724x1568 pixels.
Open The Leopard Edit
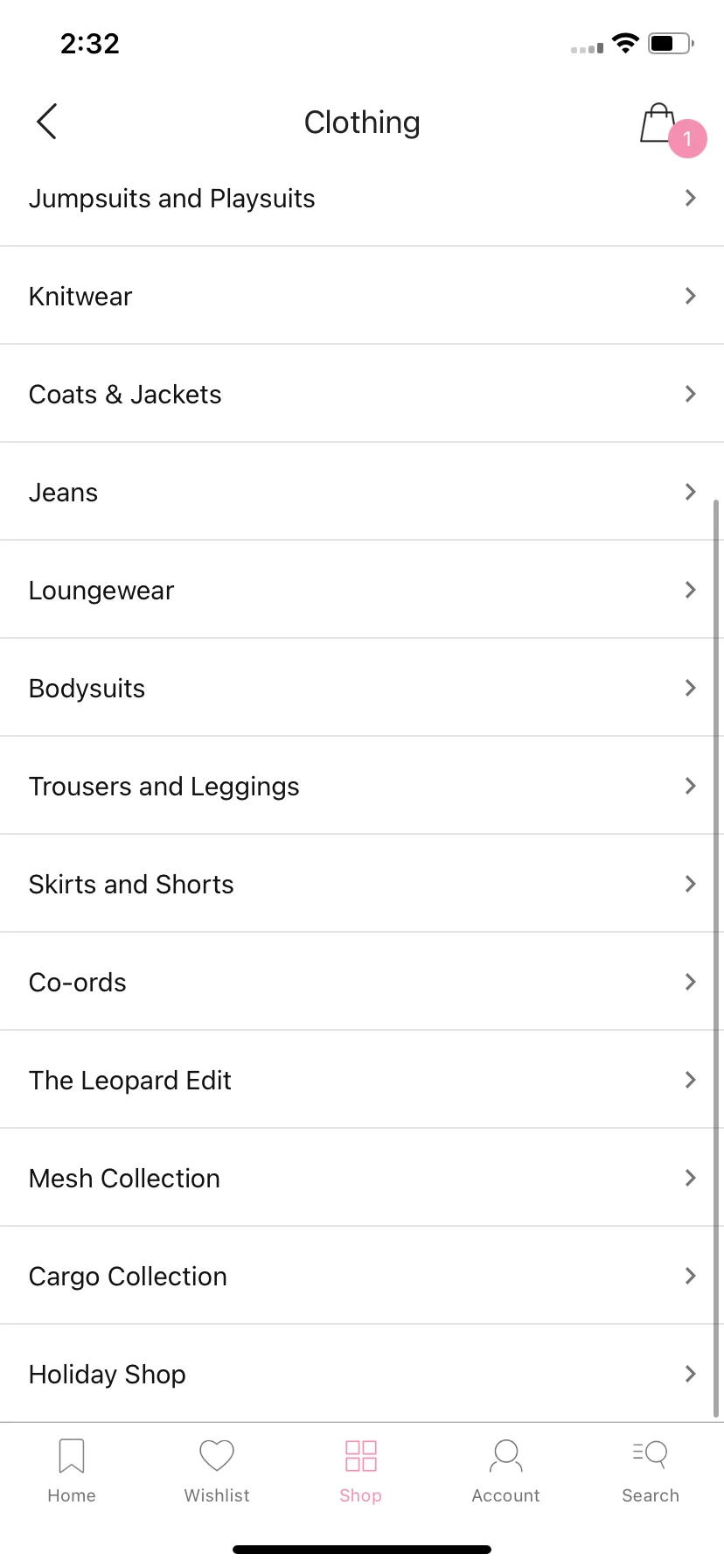pos(362,1080)
